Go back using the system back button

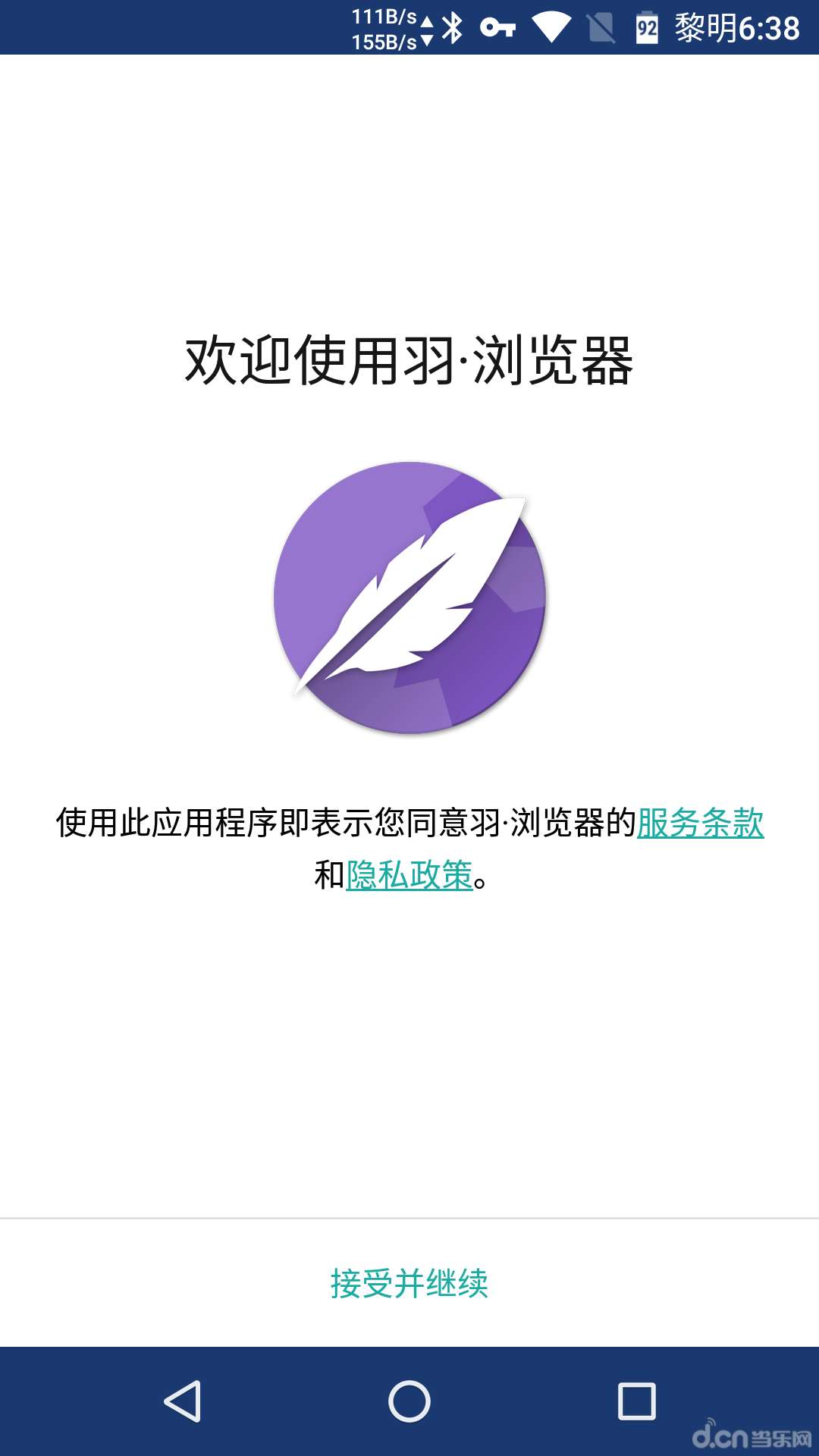(x=182, y=1401)
